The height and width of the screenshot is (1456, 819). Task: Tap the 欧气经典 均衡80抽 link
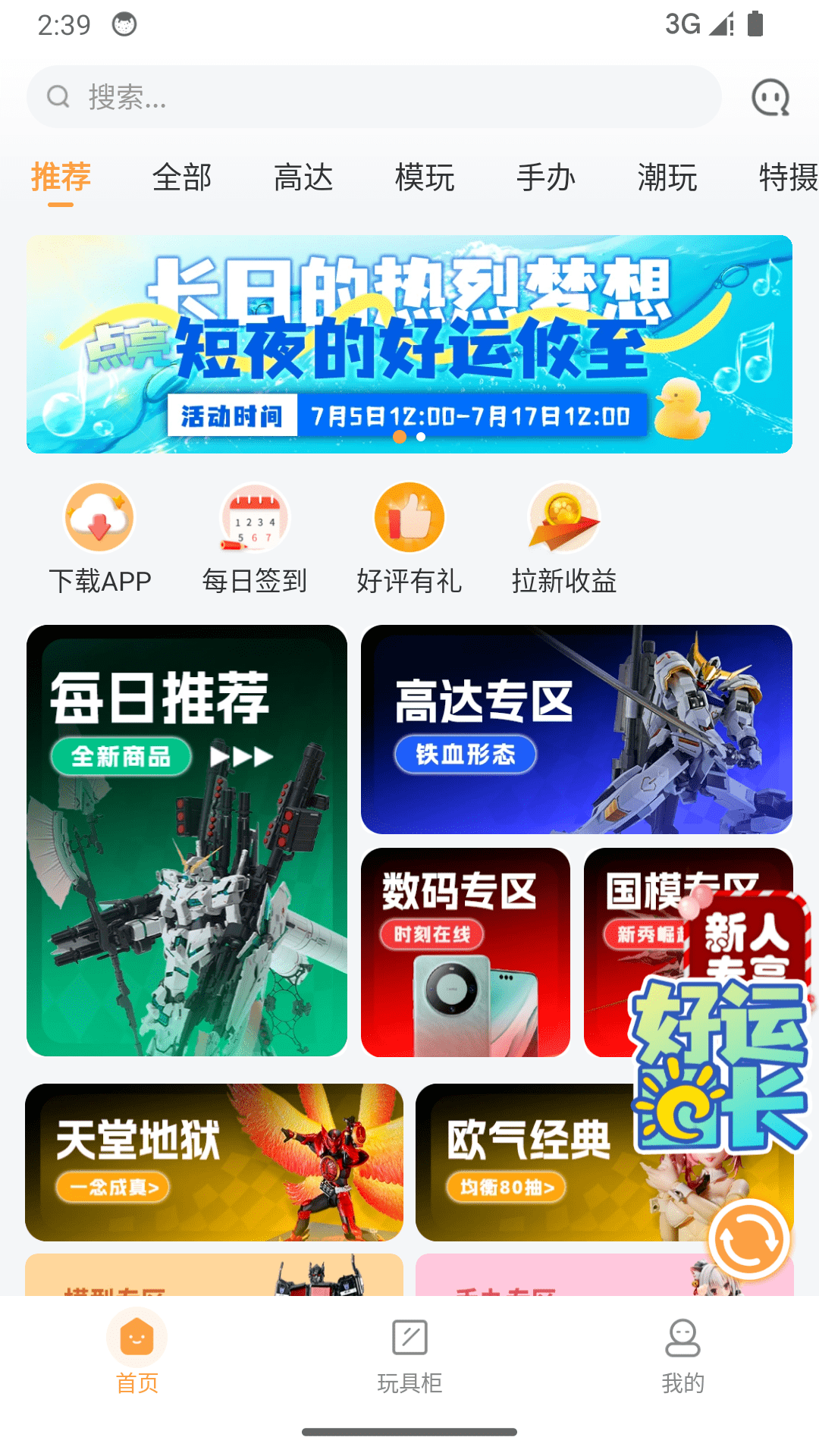click(507, 1188)
